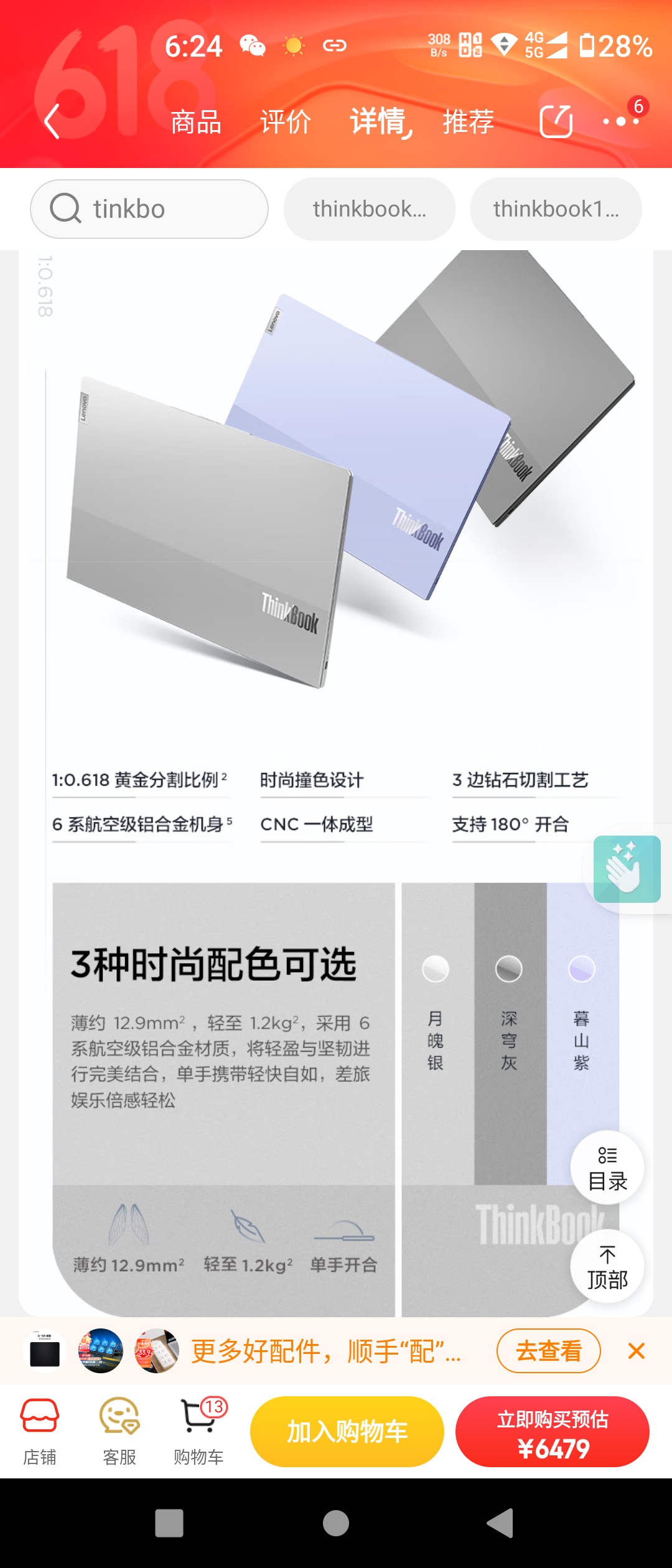Open the 购物车 shopping cart

click(198, 1431)
